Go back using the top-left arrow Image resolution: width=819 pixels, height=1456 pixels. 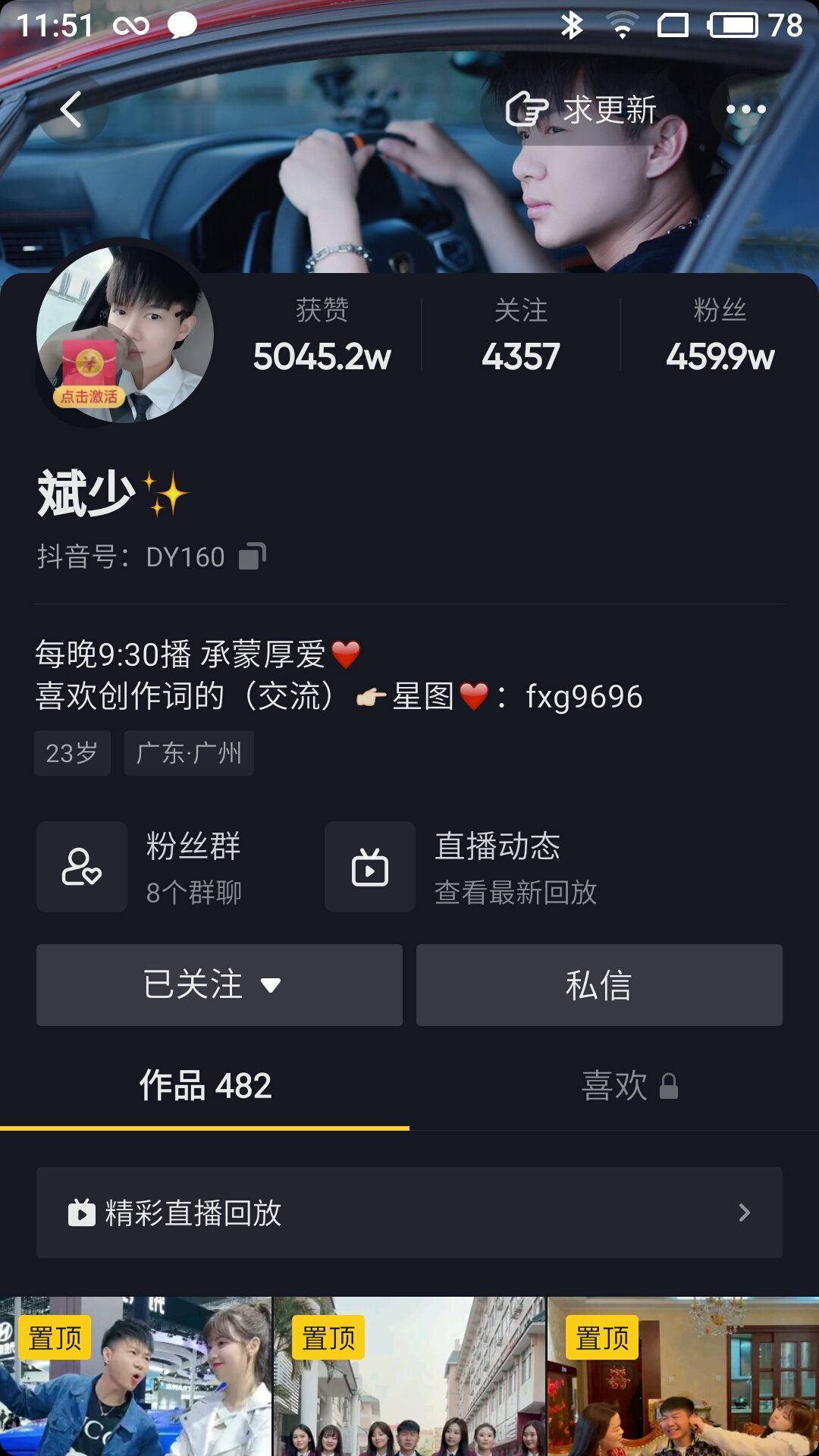tap(71, 110)
